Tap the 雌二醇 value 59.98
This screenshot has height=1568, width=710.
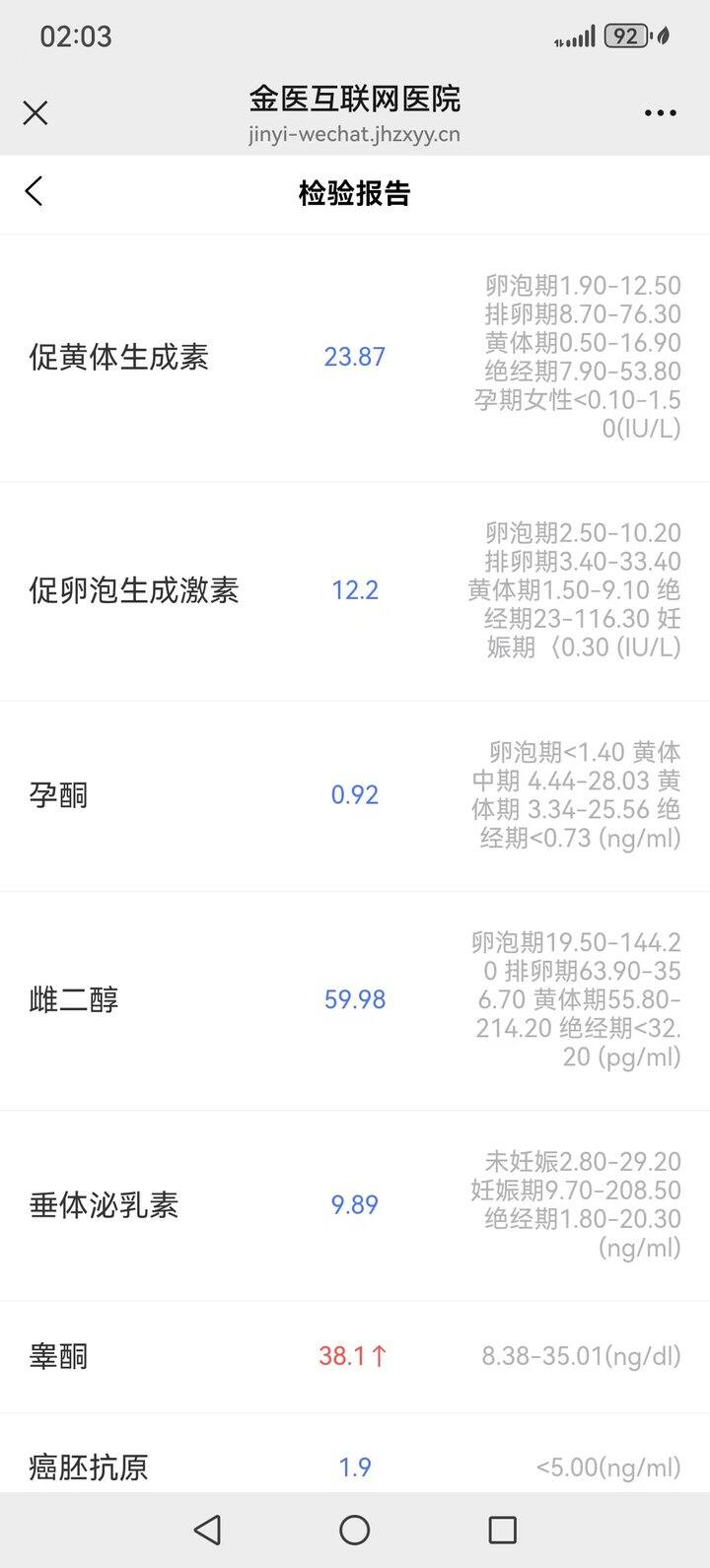click(x=355, y=999)
